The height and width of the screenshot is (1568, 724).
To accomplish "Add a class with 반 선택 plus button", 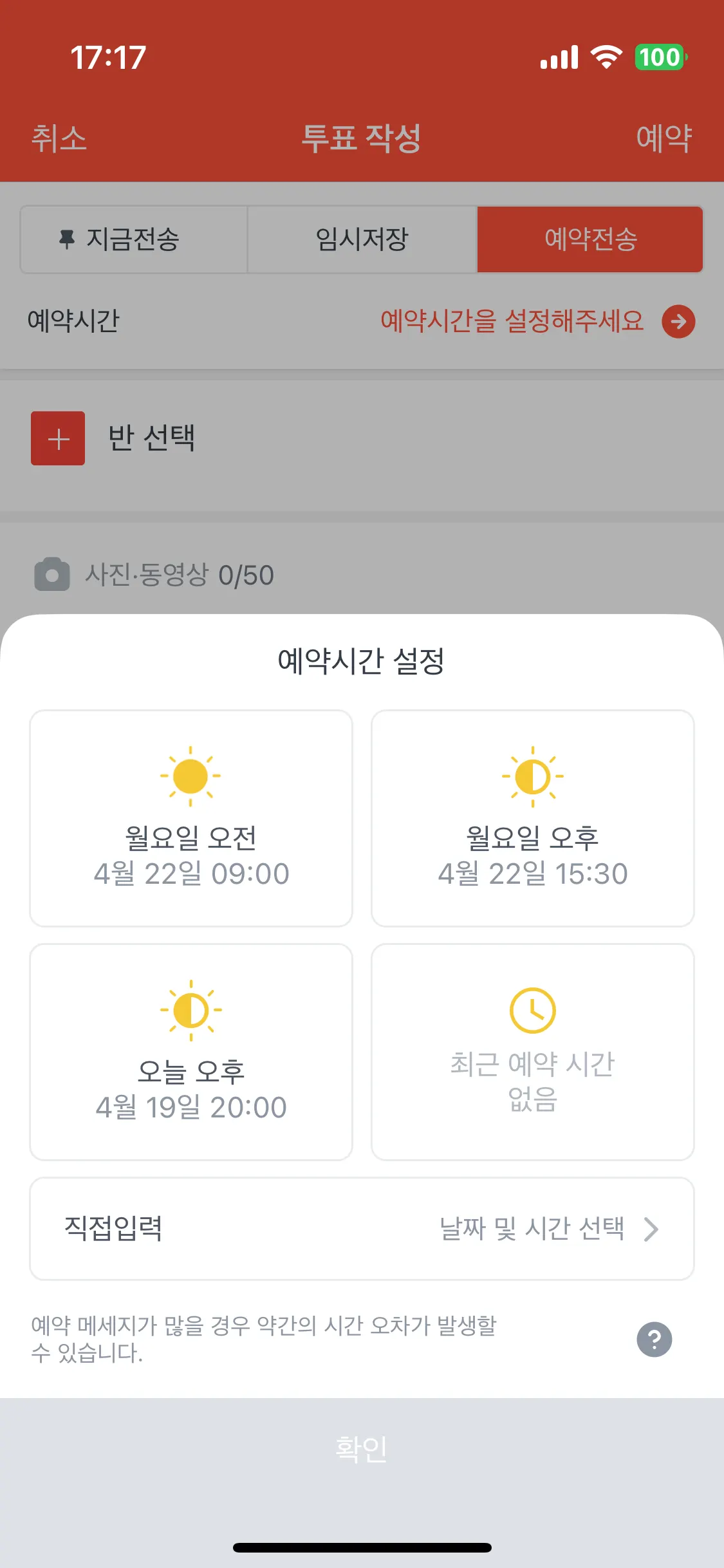I will (x=58, y=438).
